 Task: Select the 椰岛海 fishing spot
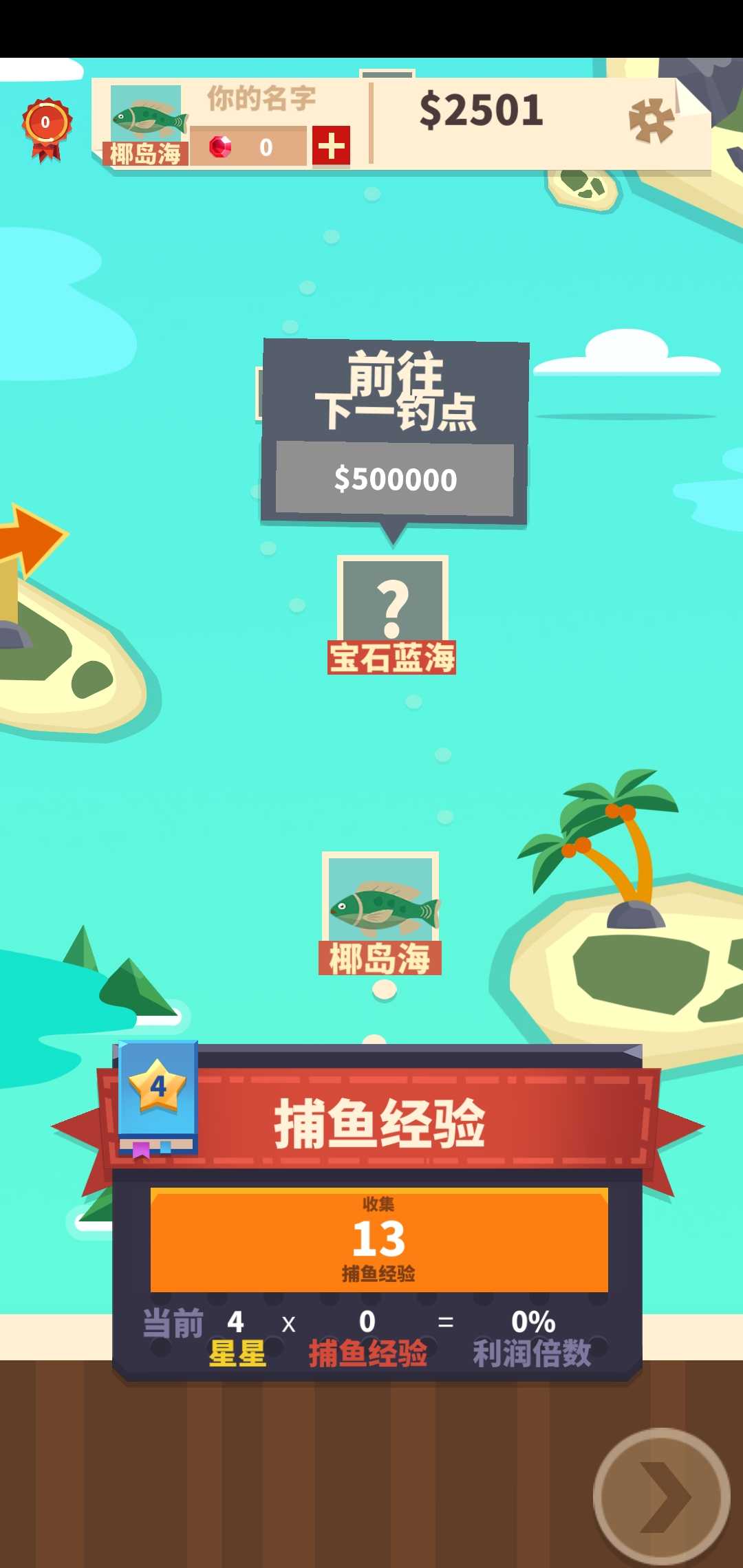click(x=380, y=911)
